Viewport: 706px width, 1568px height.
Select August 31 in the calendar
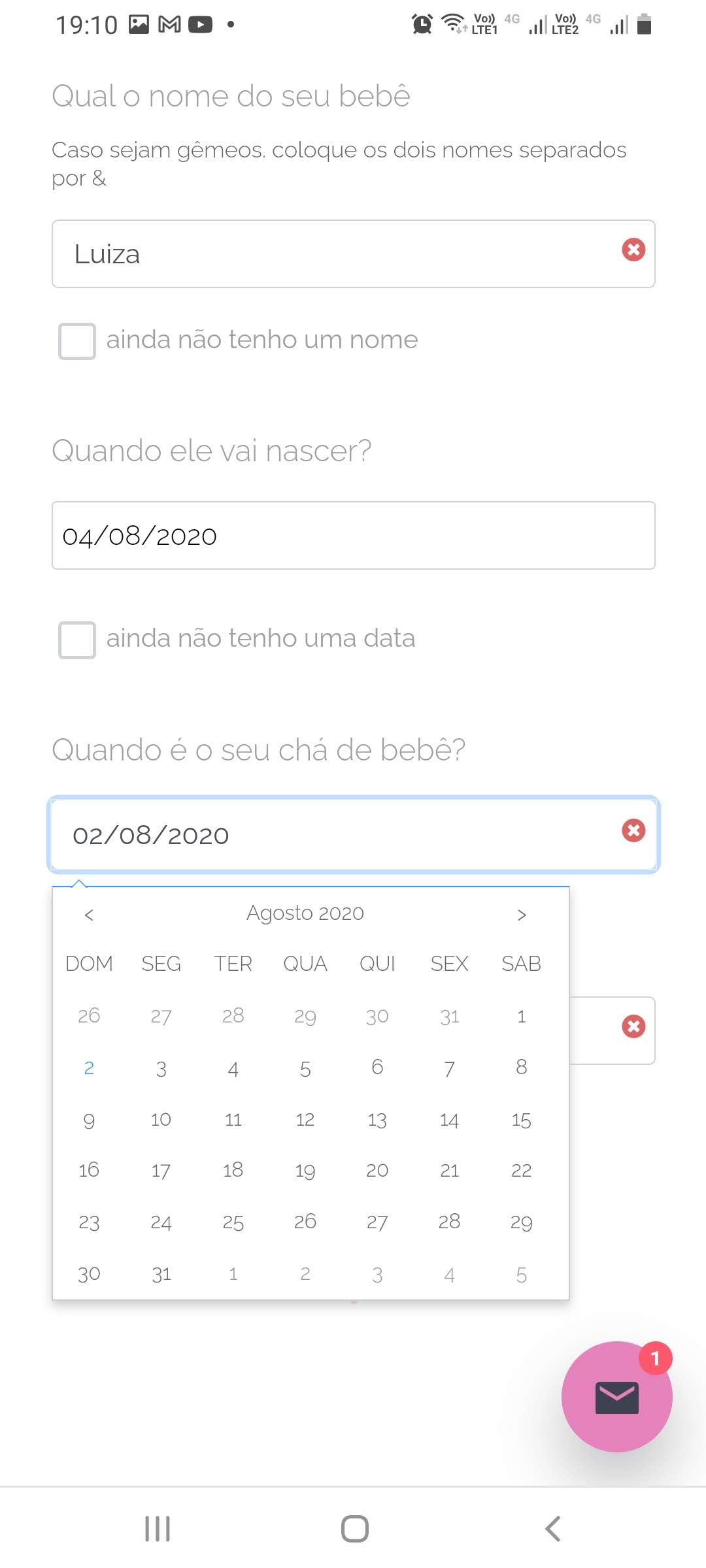(161, 1274)
